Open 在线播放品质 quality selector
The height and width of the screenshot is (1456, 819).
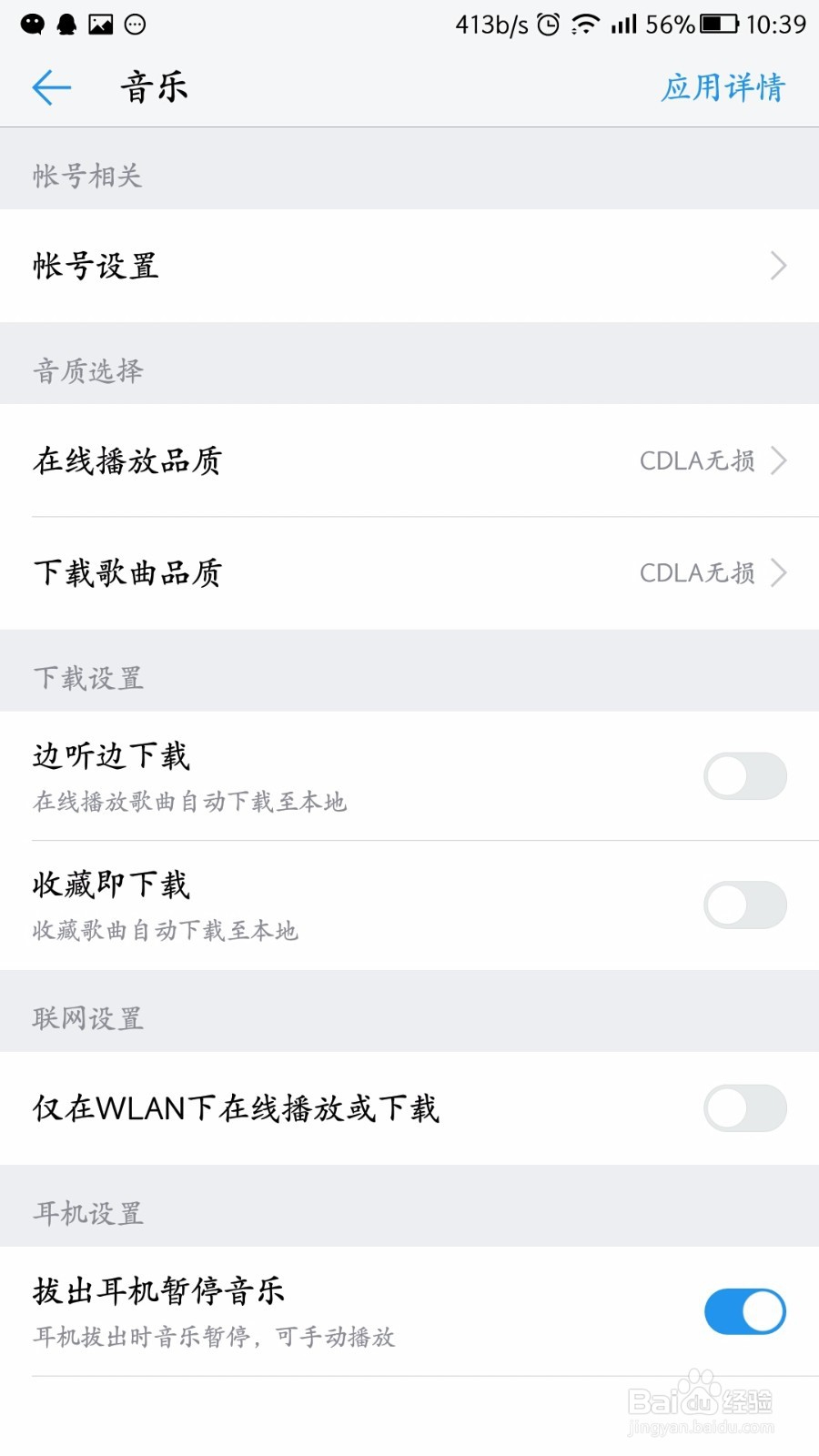click(x=409, y=461)
